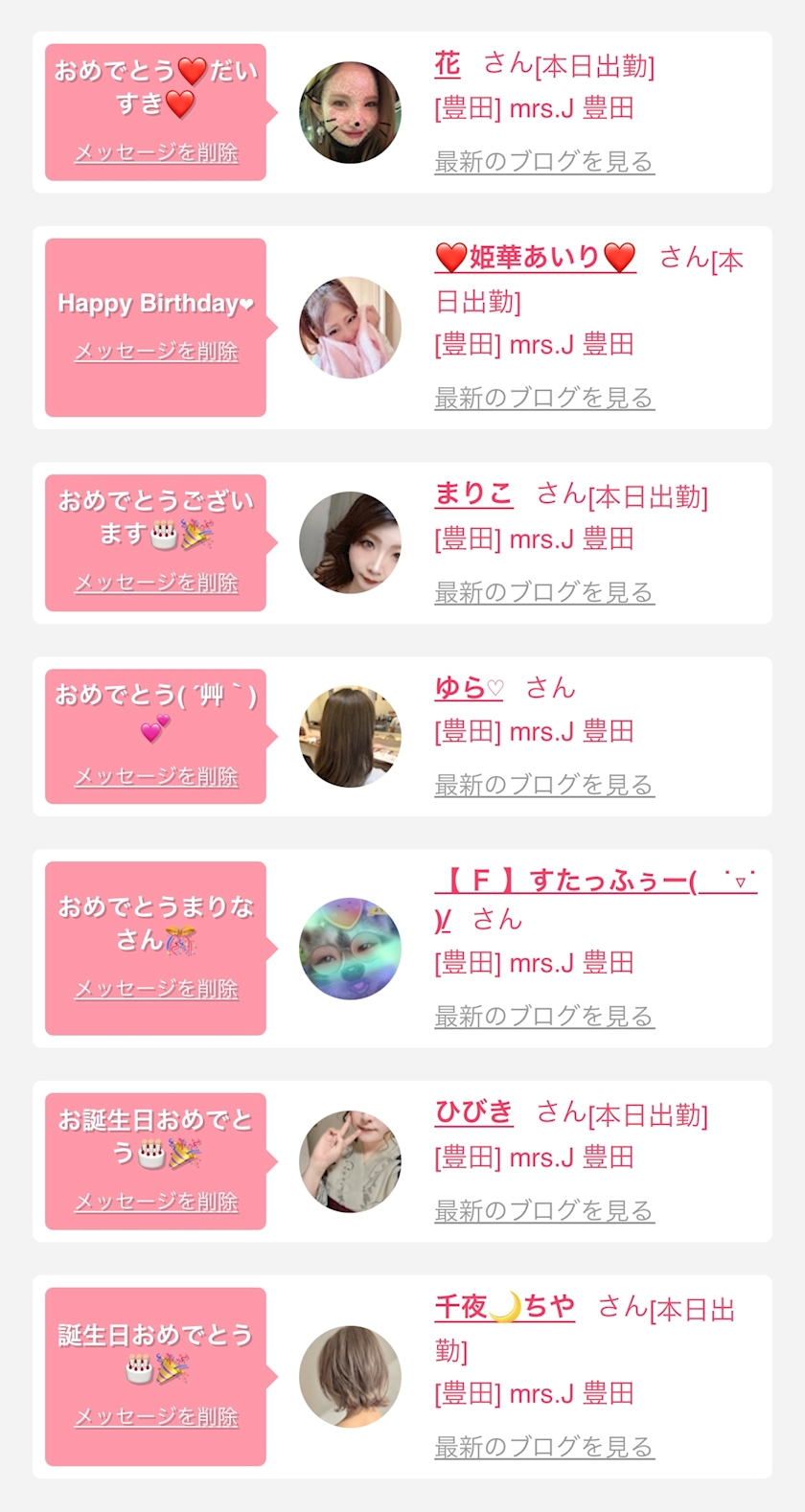Image resolution: width=805 pixels, height=1512 pixels.
Task: View ひびき's latest blog
Action: [543, 1211]
